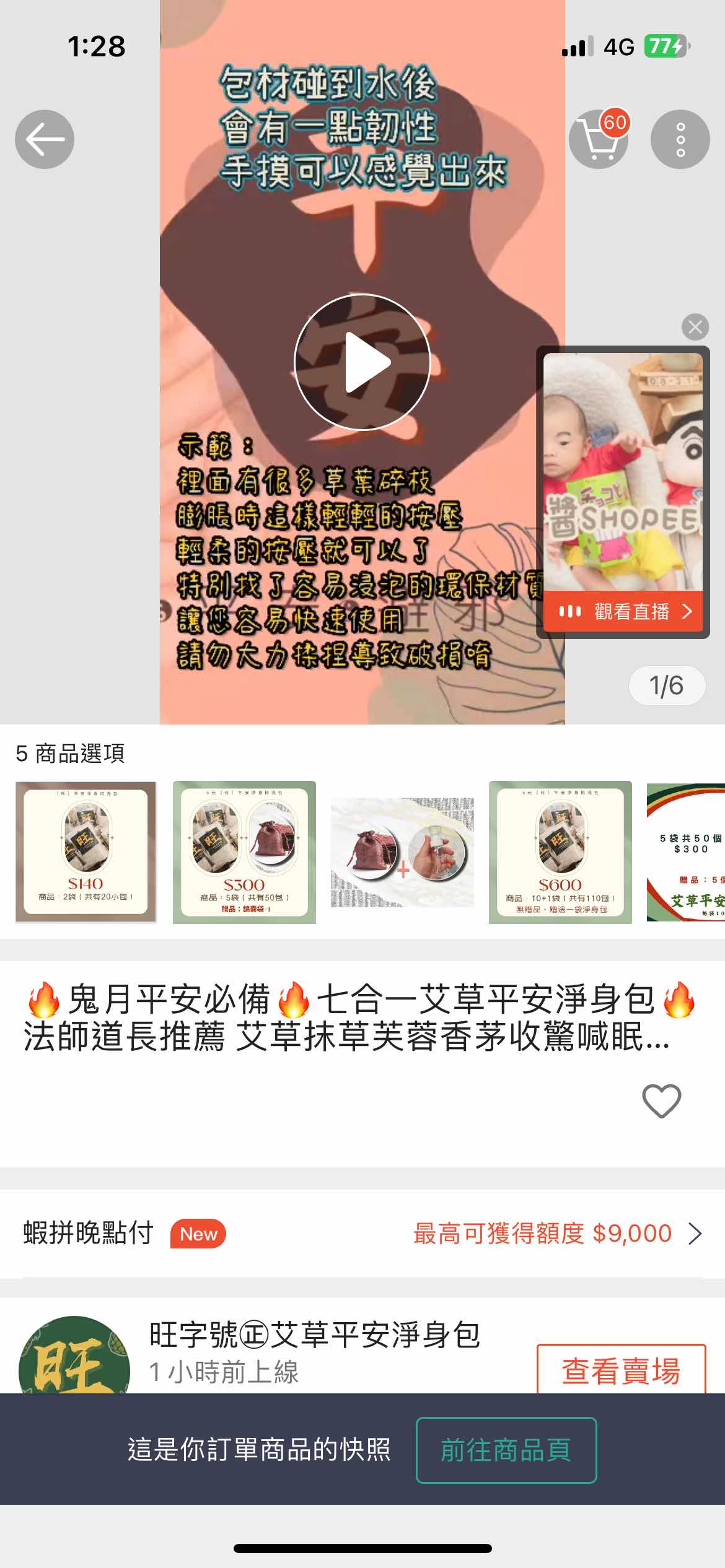Select the $300 five-bag product option
The image size is (725, 1568).
pos(244,852)
